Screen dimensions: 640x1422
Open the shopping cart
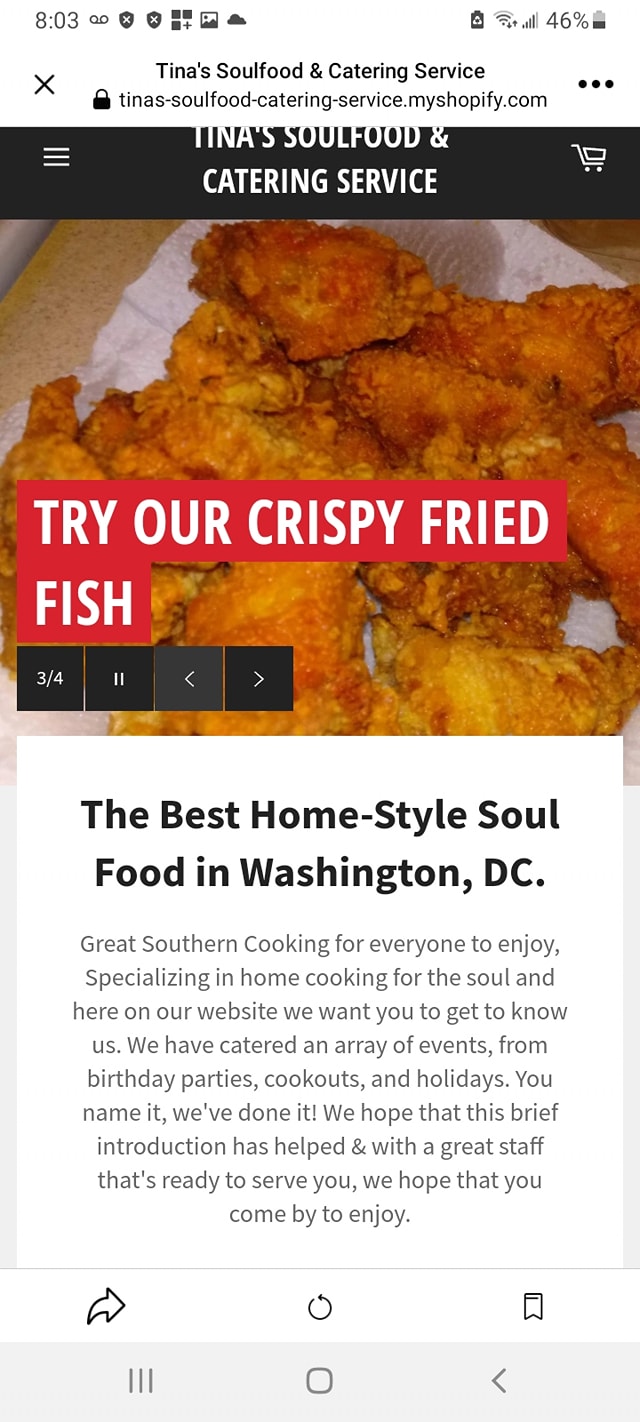click(x=589, y=158)
